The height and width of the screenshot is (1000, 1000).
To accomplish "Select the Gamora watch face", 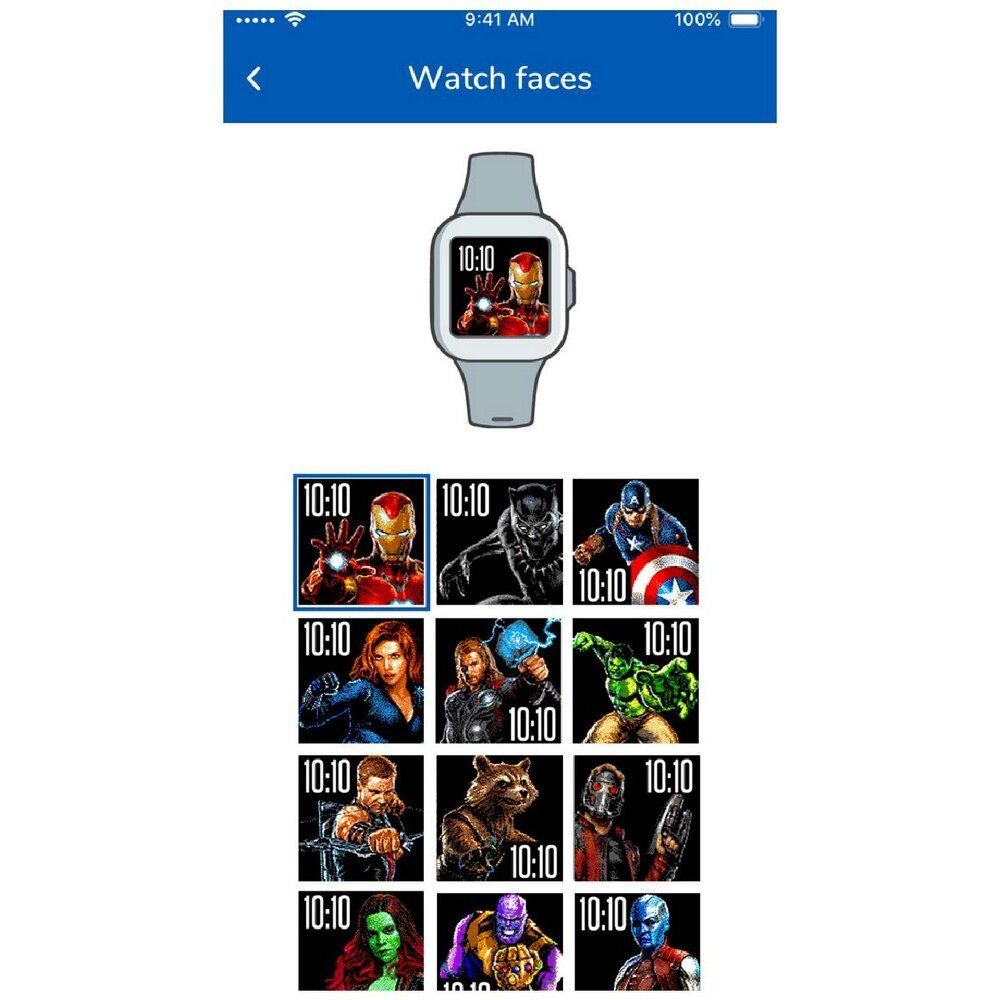I will [x=362, y=941].
